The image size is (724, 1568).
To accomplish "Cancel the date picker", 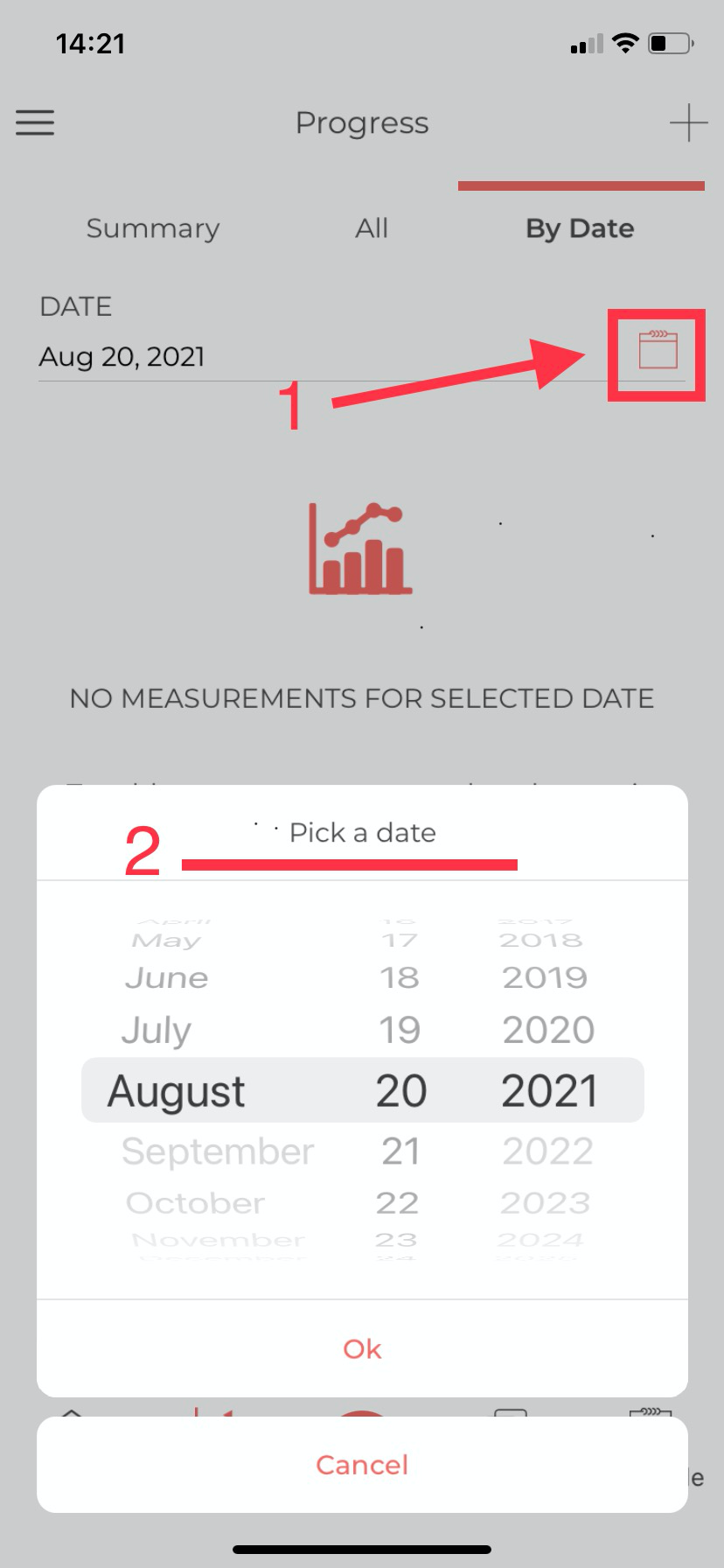I will (x=362, y=1465).
